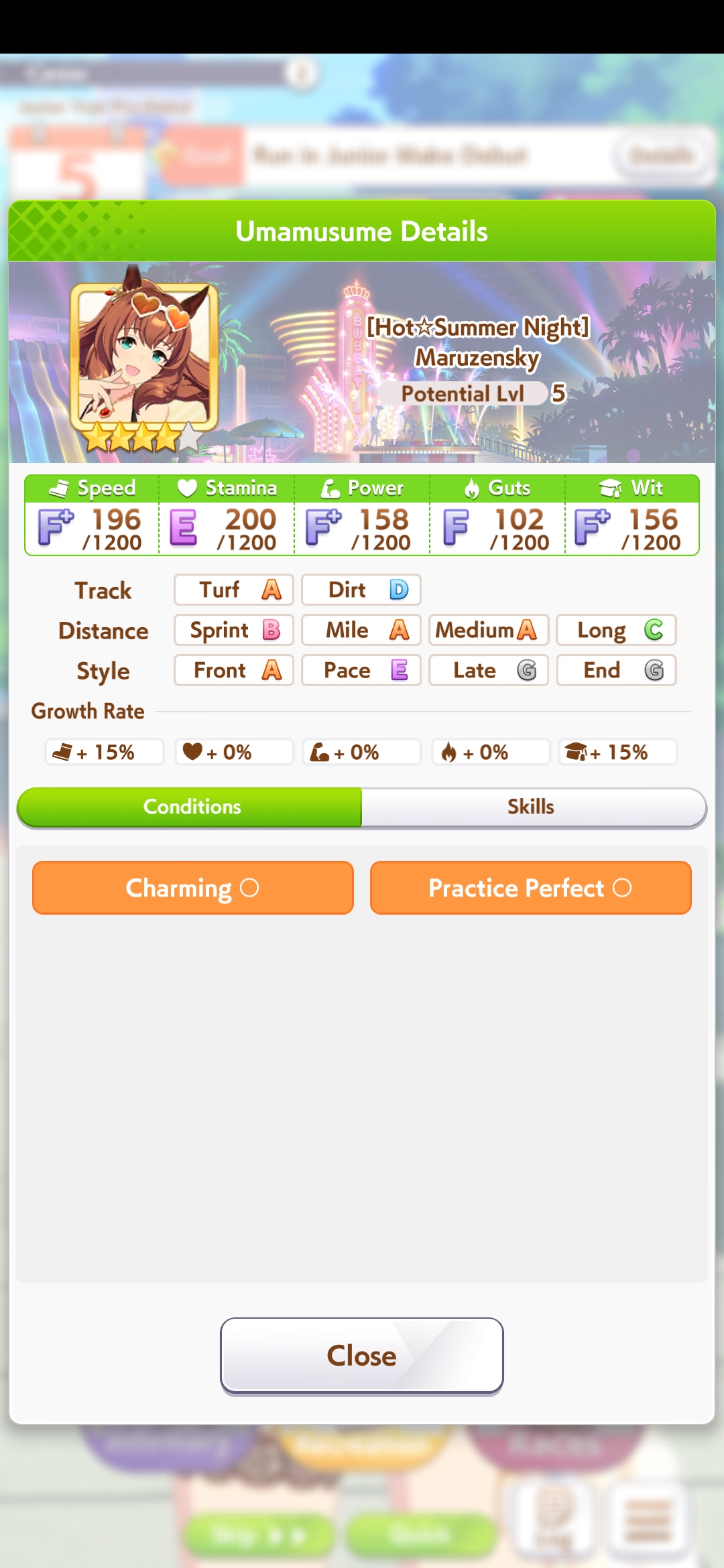This screenshot has width=724, height=1568.
Task: Open the Charming condition details
Action: 193,888
